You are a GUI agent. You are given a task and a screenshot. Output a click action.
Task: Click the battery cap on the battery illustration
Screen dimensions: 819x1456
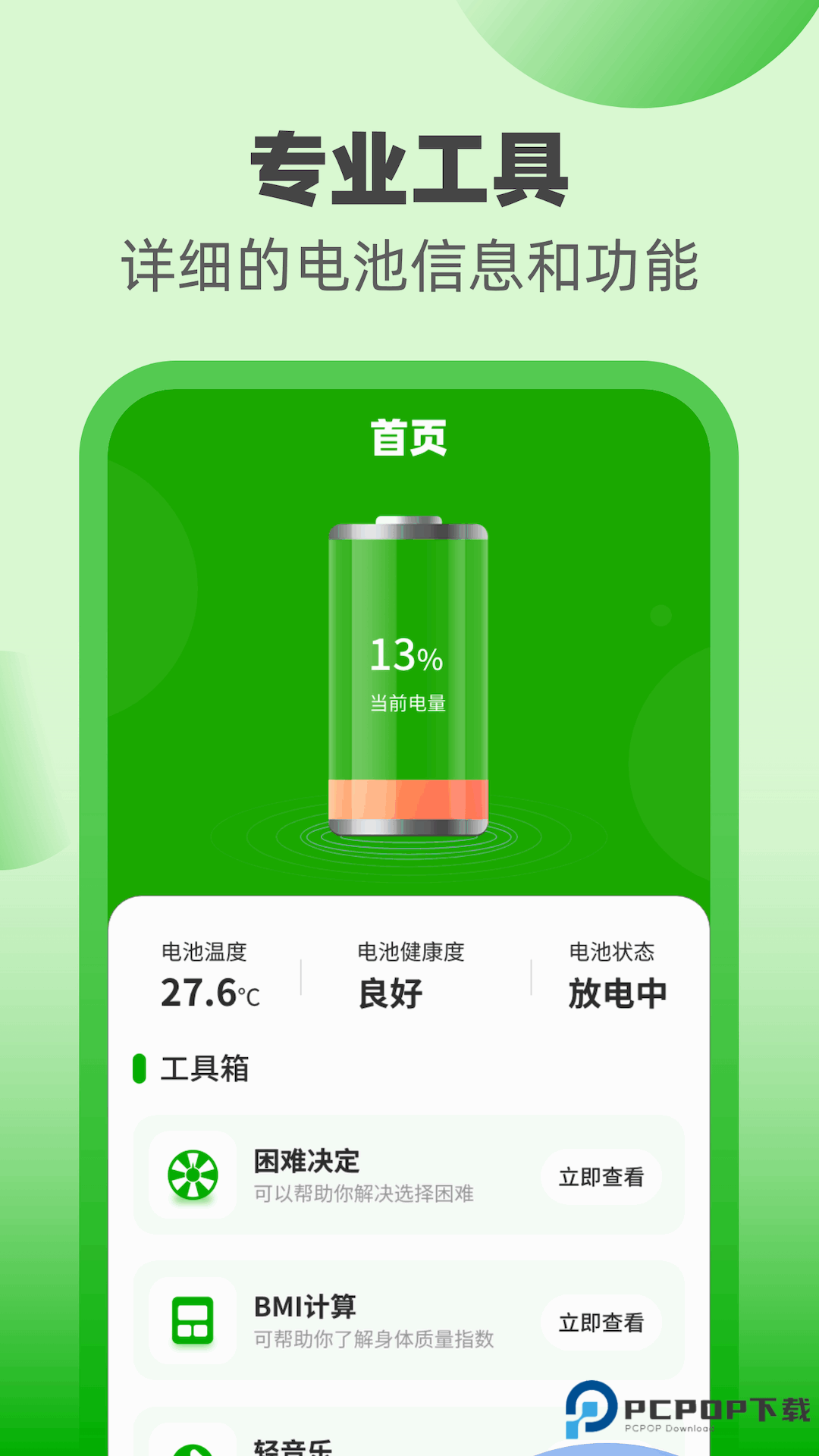click(x=409, y=518)
